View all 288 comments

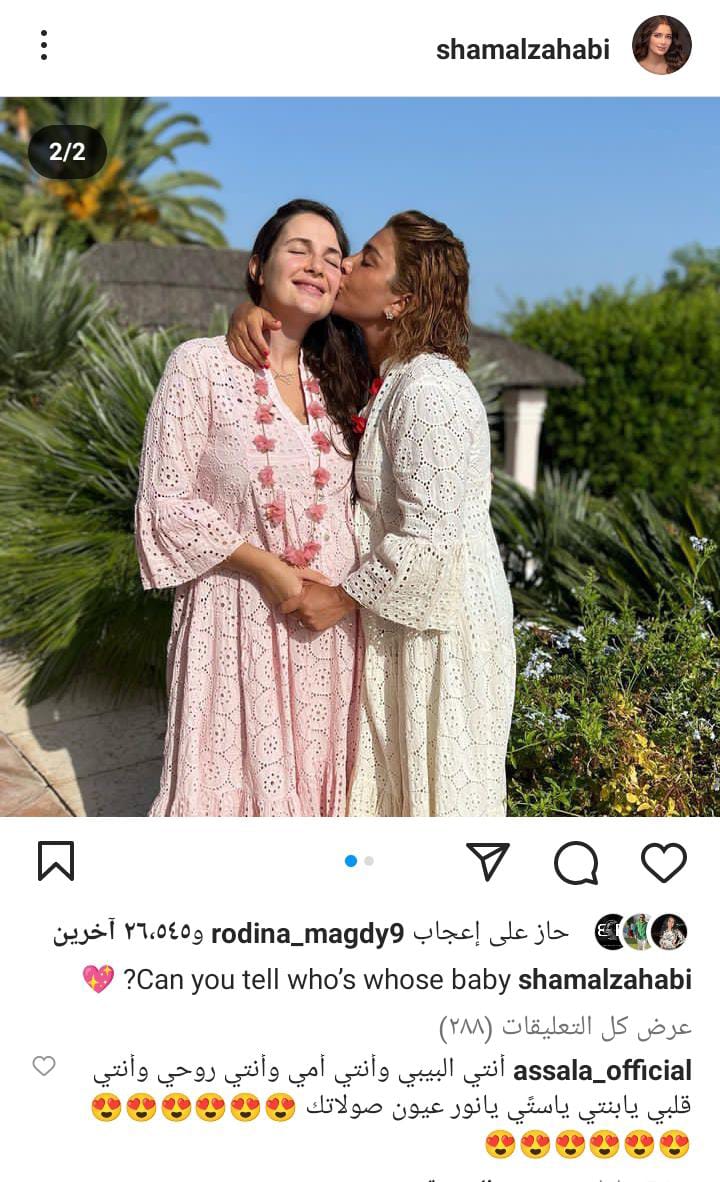click(565, 1027)
